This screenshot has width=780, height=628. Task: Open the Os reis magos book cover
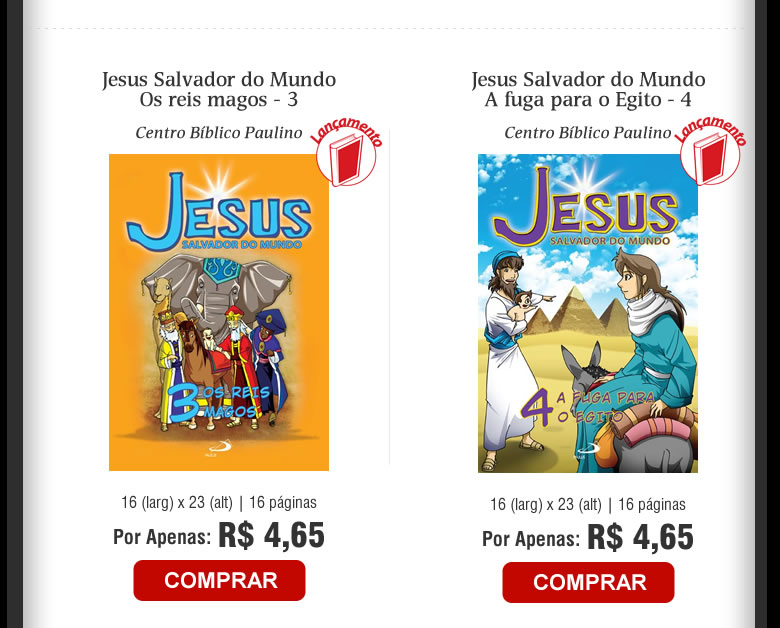219,312
